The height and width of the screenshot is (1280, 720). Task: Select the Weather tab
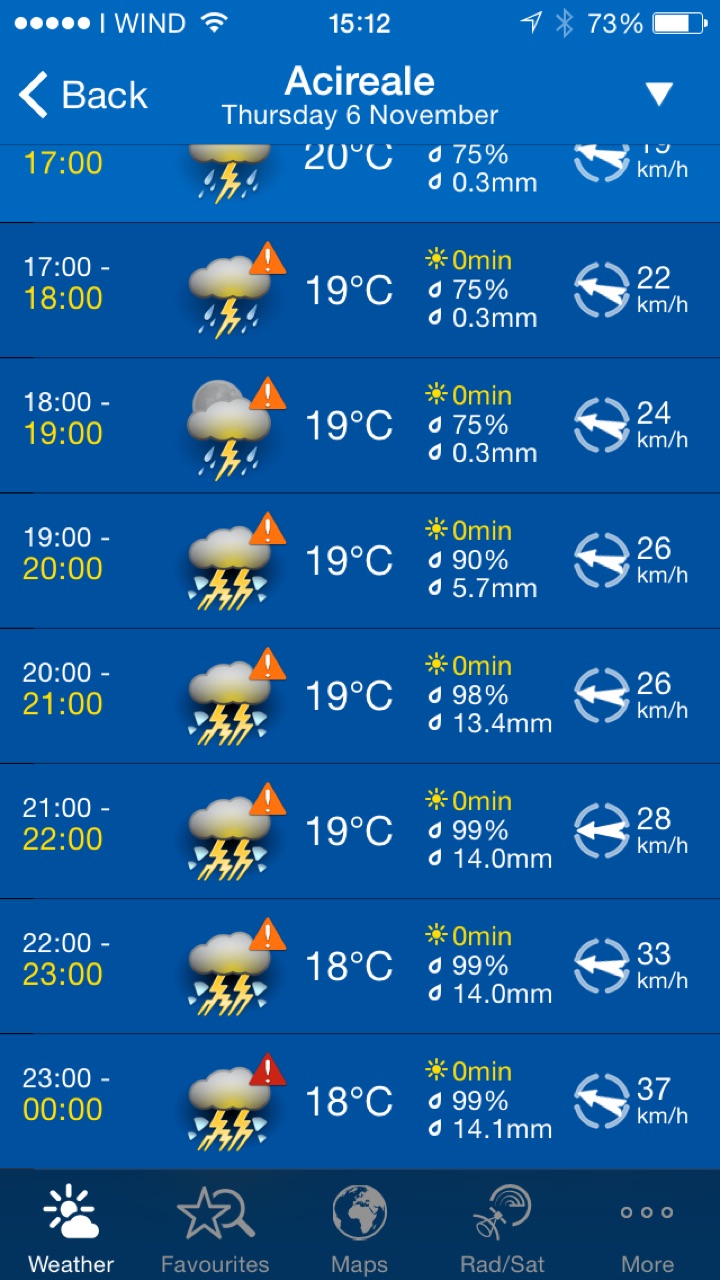[71, 1226]
